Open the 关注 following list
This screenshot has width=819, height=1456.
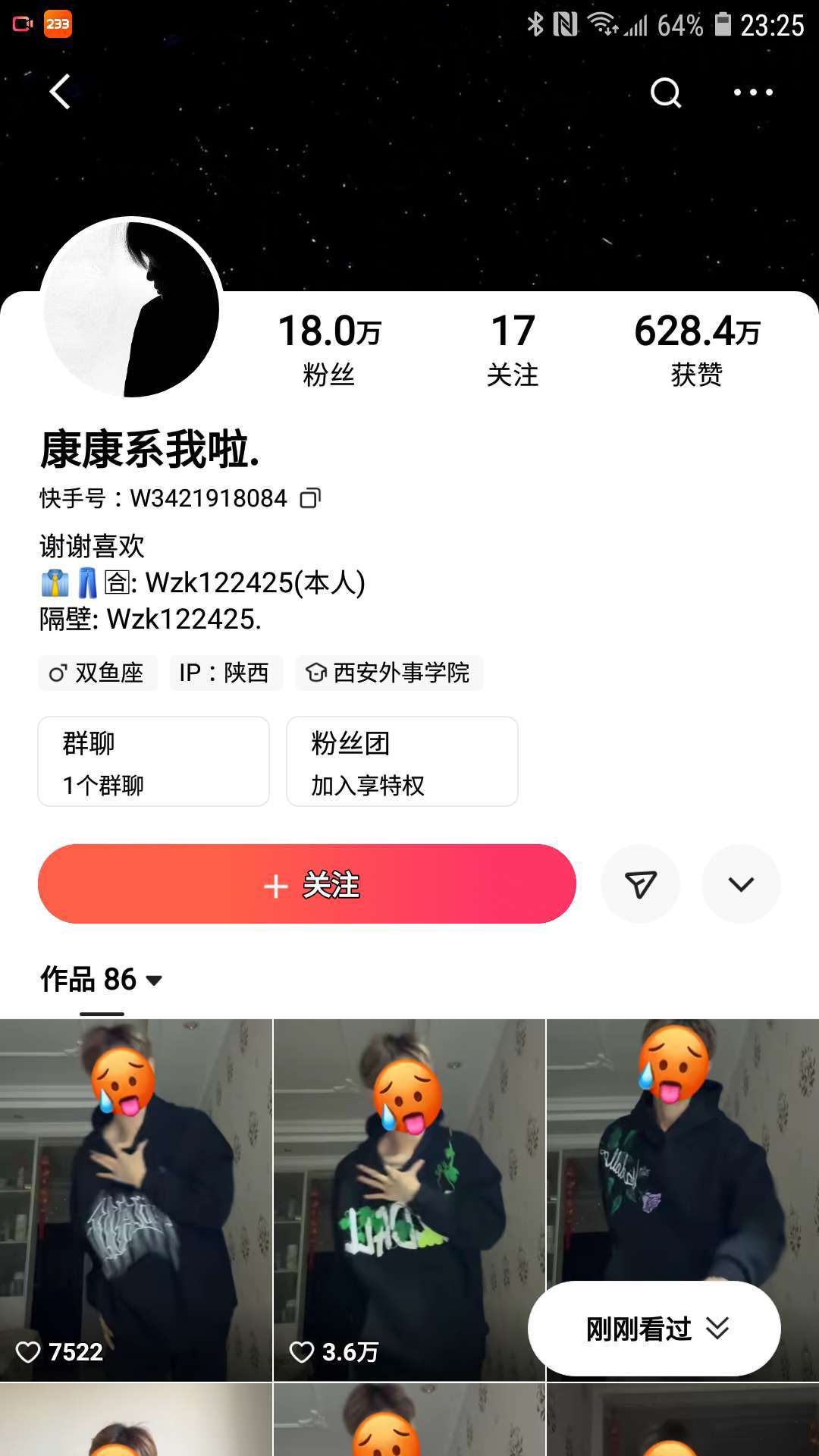(513, 349)
